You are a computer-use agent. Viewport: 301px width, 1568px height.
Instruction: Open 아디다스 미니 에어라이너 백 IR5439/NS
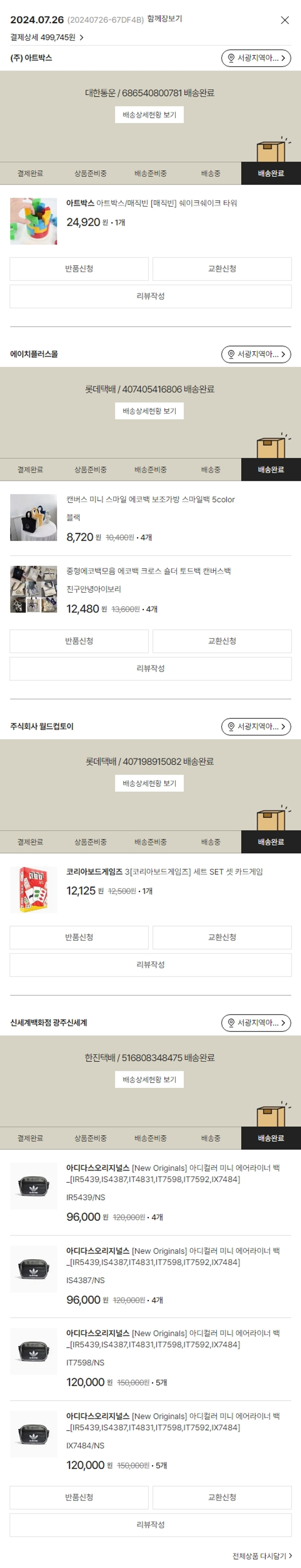point(173,1174)
